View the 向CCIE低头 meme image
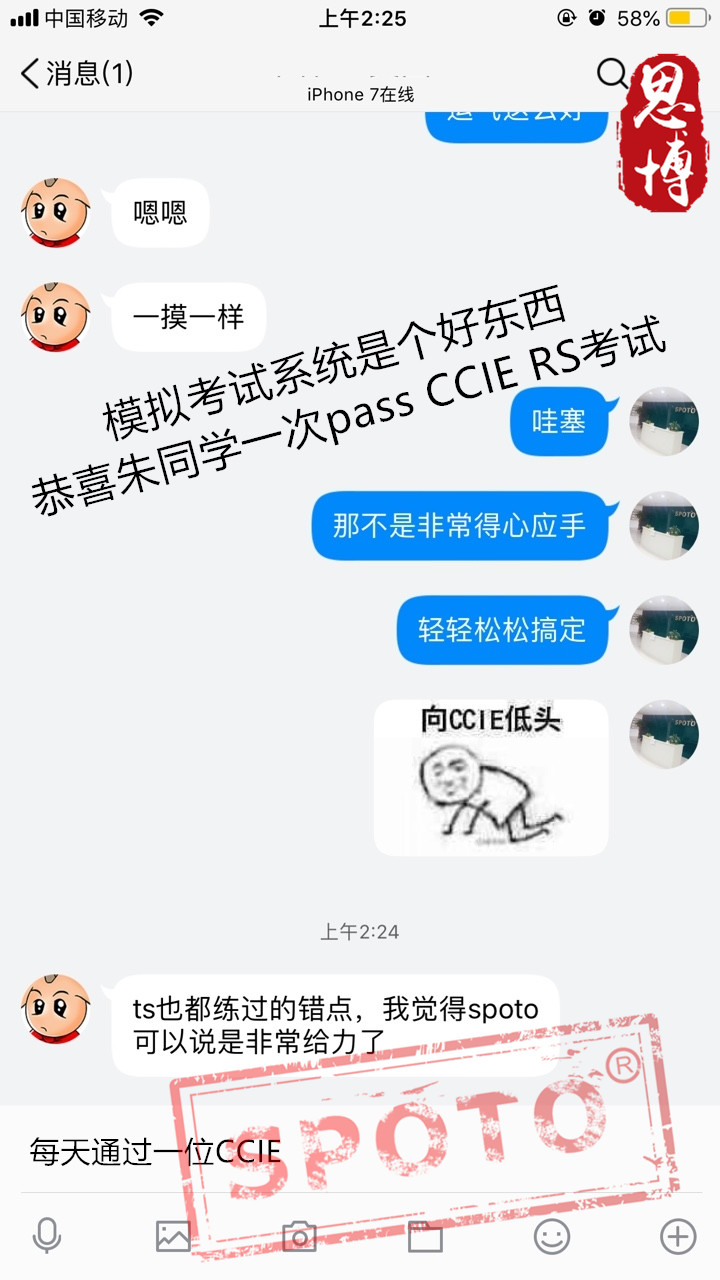Image resolution: width=720 pixels, height=1280 pixels. (491, 778)
